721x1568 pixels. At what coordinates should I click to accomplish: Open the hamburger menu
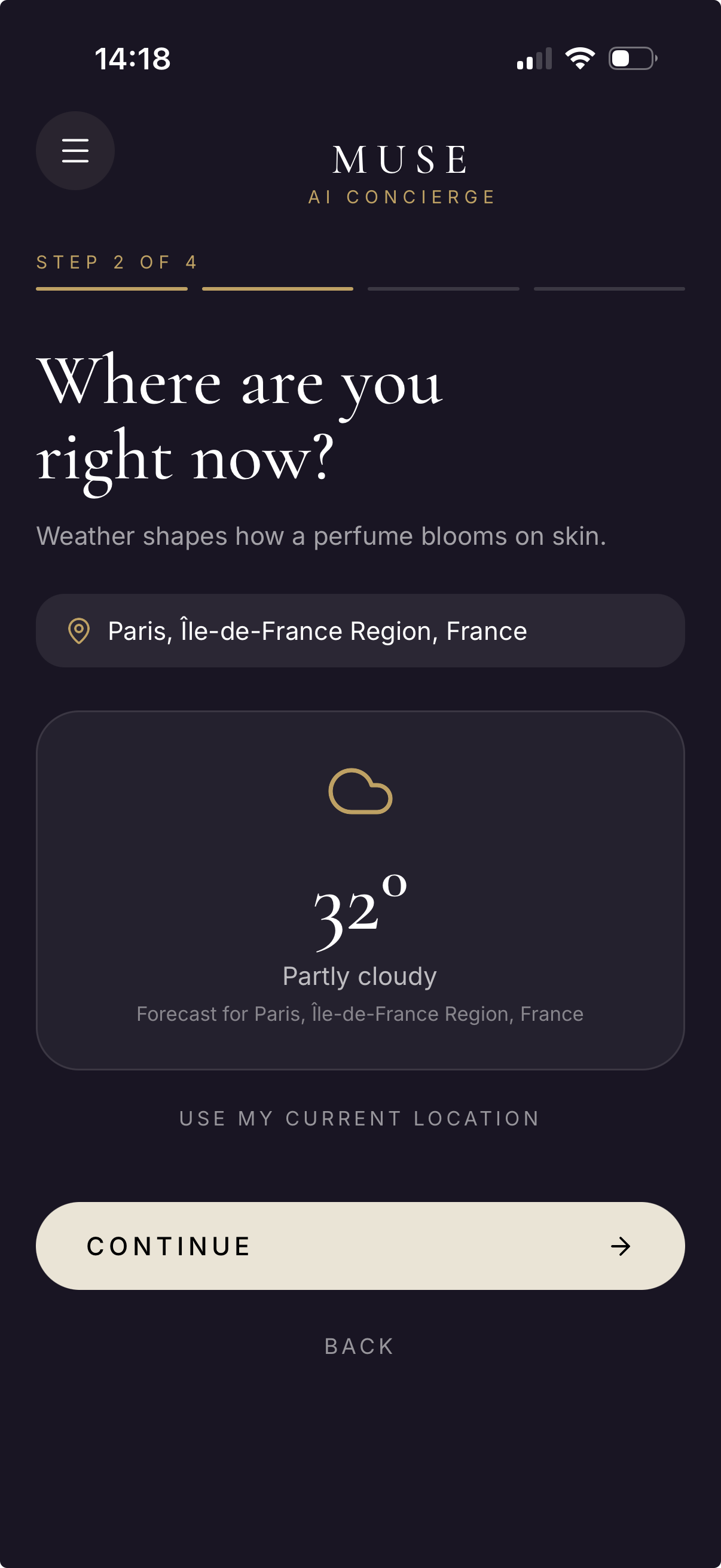click(x=75, y=150)
